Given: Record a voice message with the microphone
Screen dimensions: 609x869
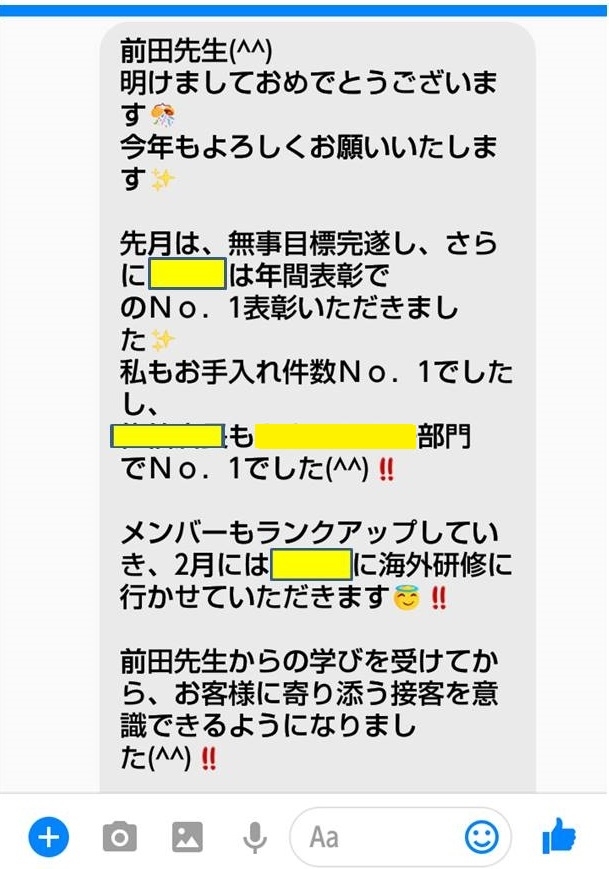Looking at the screenshot, I should 255,836.
